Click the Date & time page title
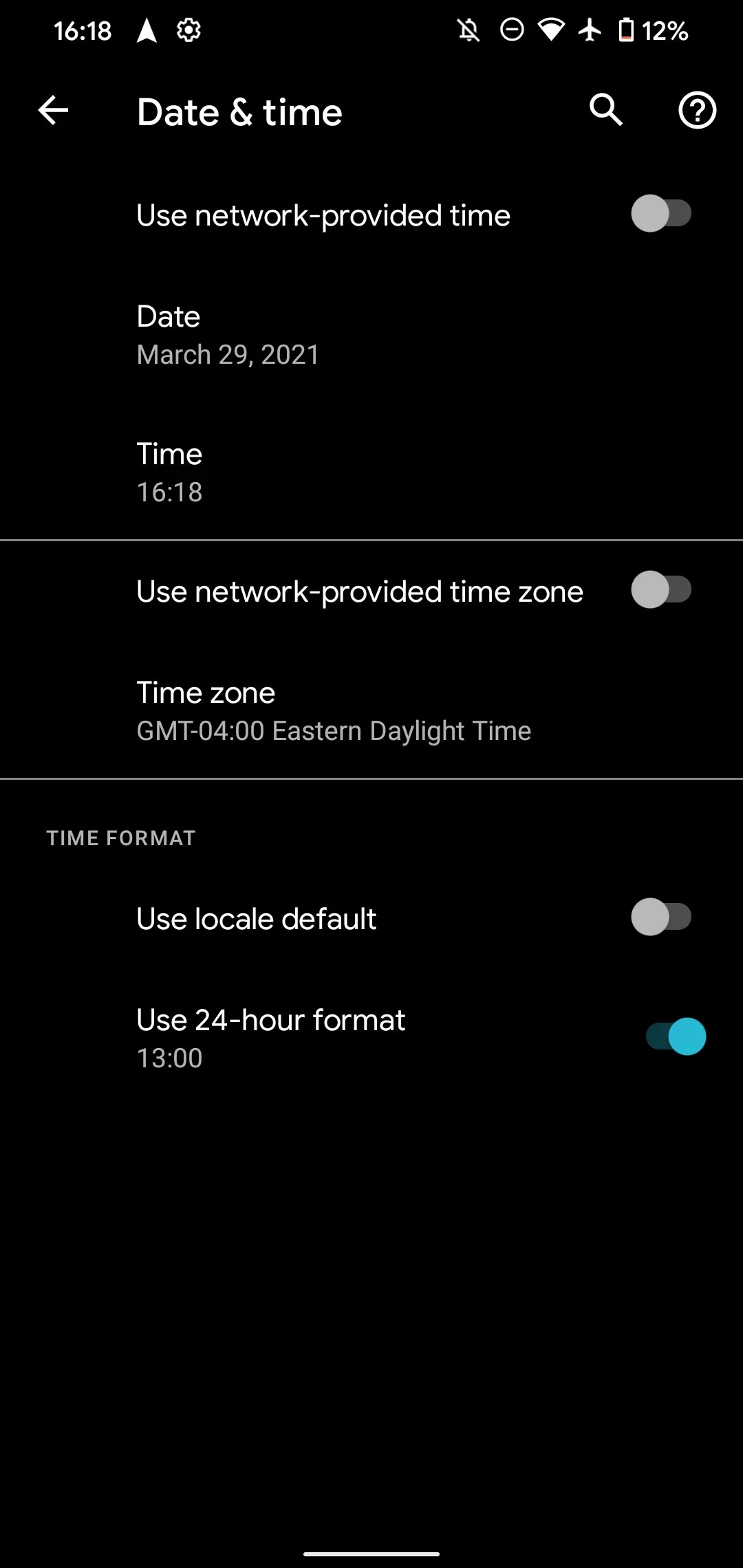743x1568 pixels. 239,111
